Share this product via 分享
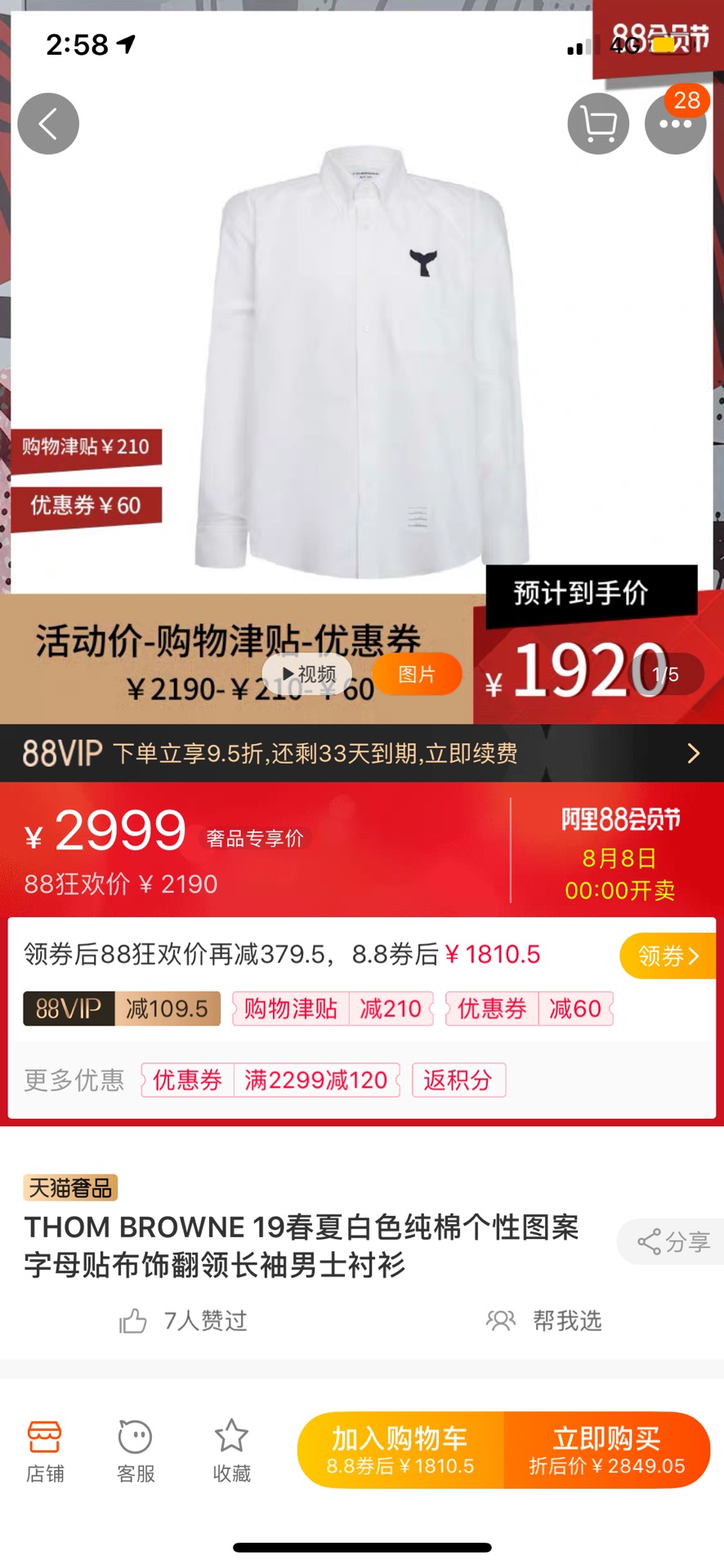 tap(673, 1242)
